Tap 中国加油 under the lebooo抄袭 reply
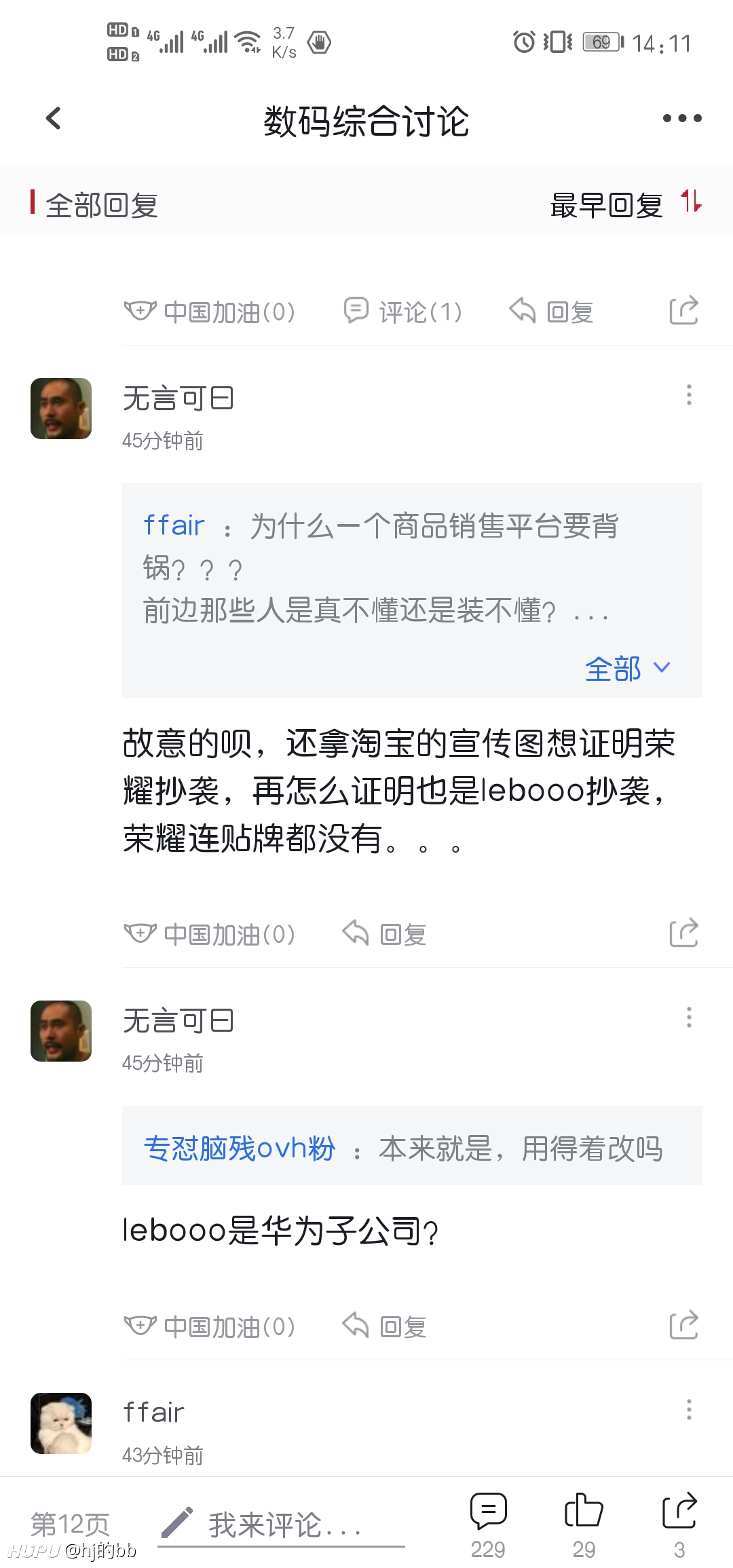 click(x=210, y=935)
